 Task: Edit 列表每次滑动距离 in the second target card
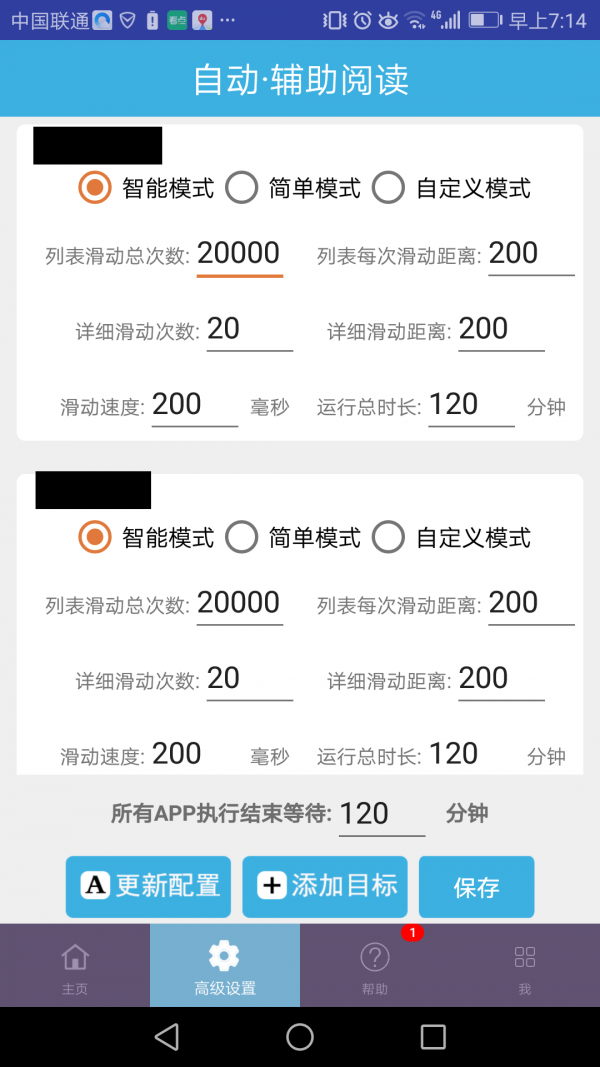(530, 603)
